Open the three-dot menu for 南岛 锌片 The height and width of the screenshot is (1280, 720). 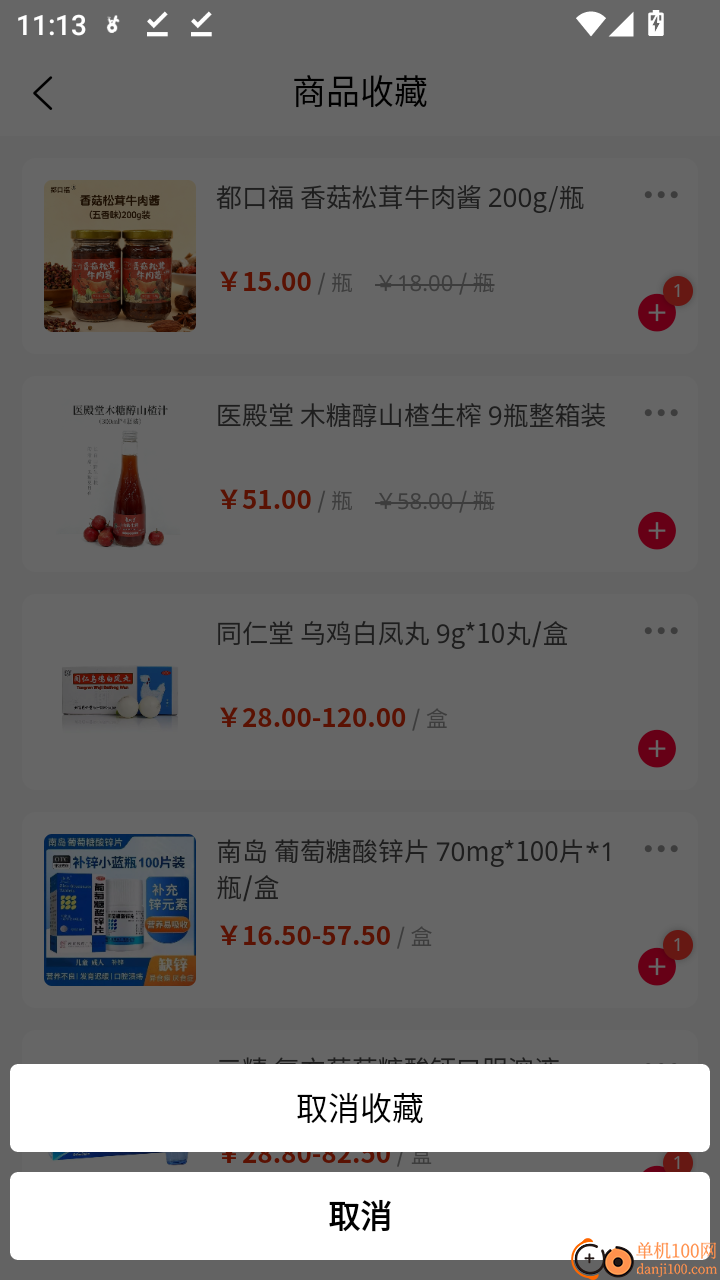pyautogui.click(x=660, y=848)
